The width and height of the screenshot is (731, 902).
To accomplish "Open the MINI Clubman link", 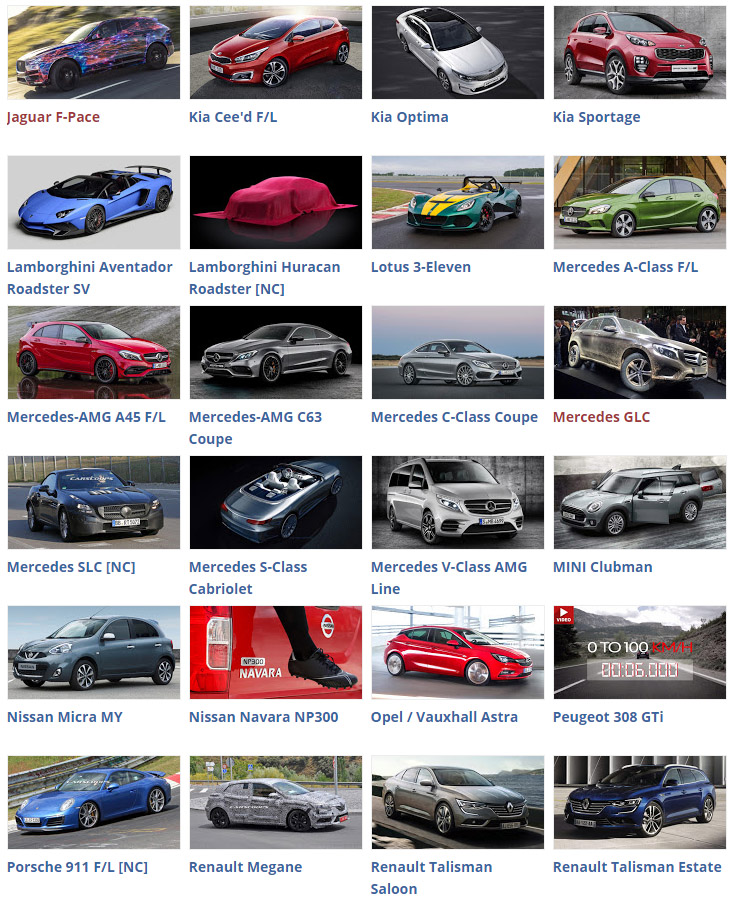I will click(x=602, y=567).
